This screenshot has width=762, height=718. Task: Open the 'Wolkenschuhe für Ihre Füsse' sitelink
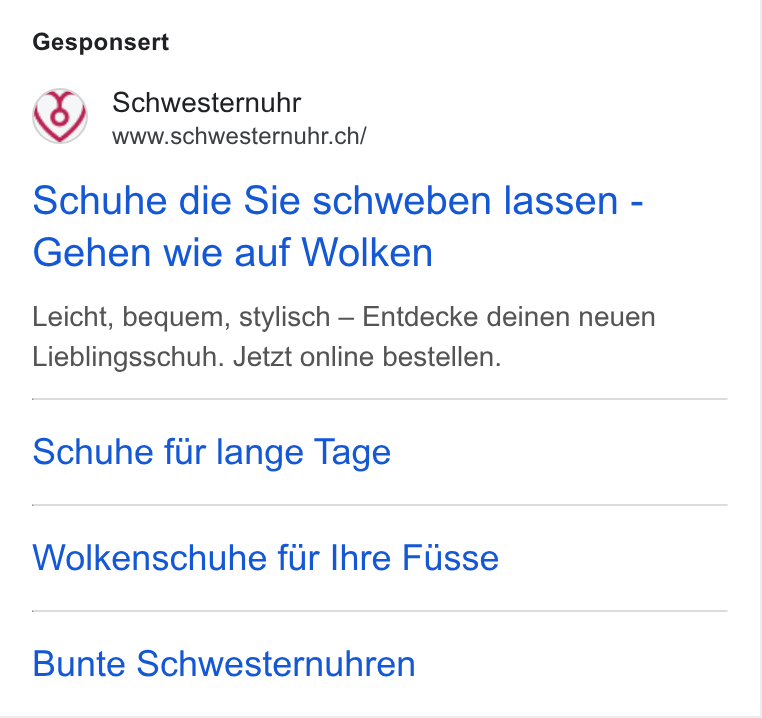tap(265, 558)
